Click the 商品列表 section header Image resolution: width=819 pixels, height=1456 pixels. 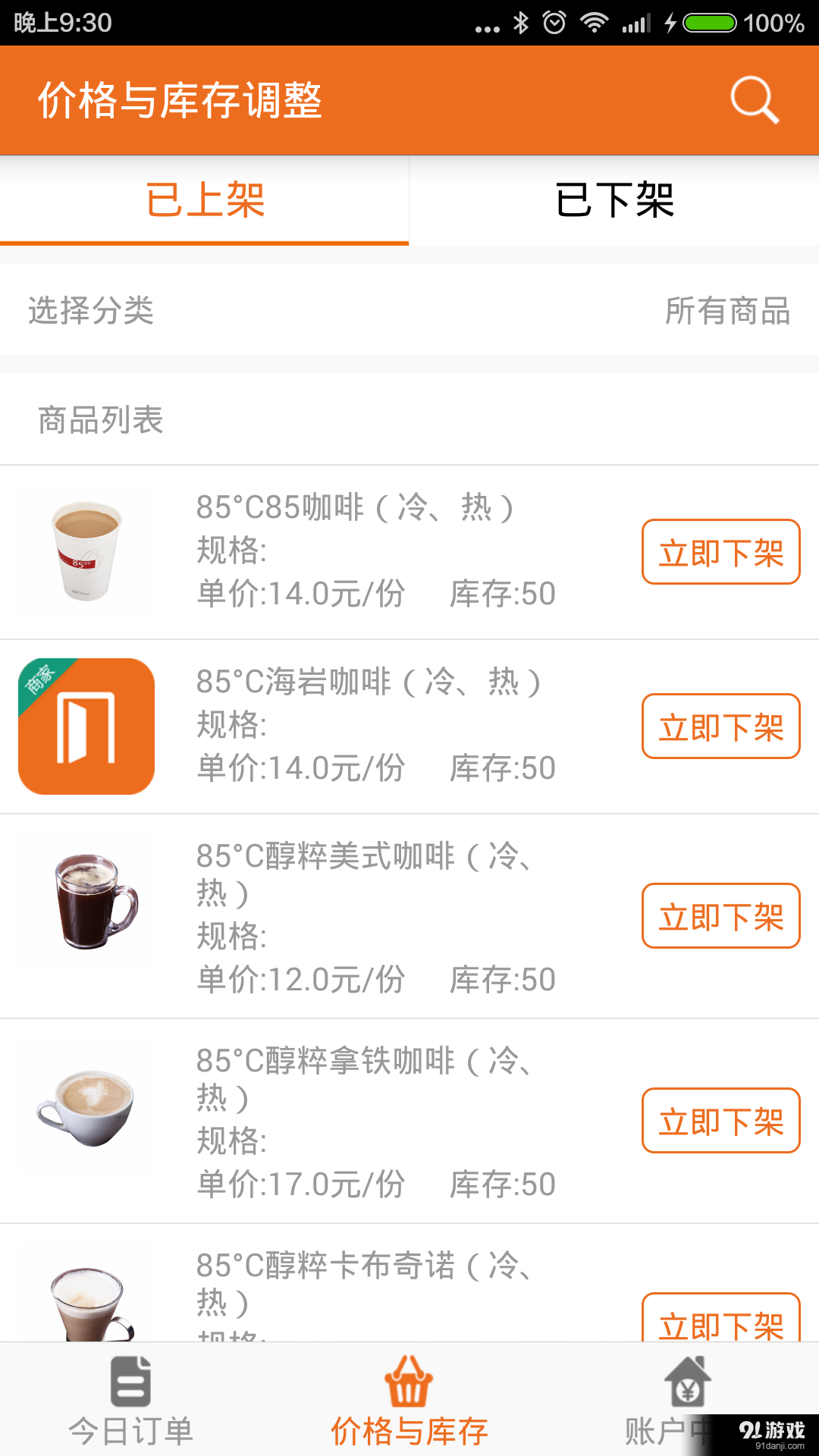pyautogui.click(x=99, y=418)
